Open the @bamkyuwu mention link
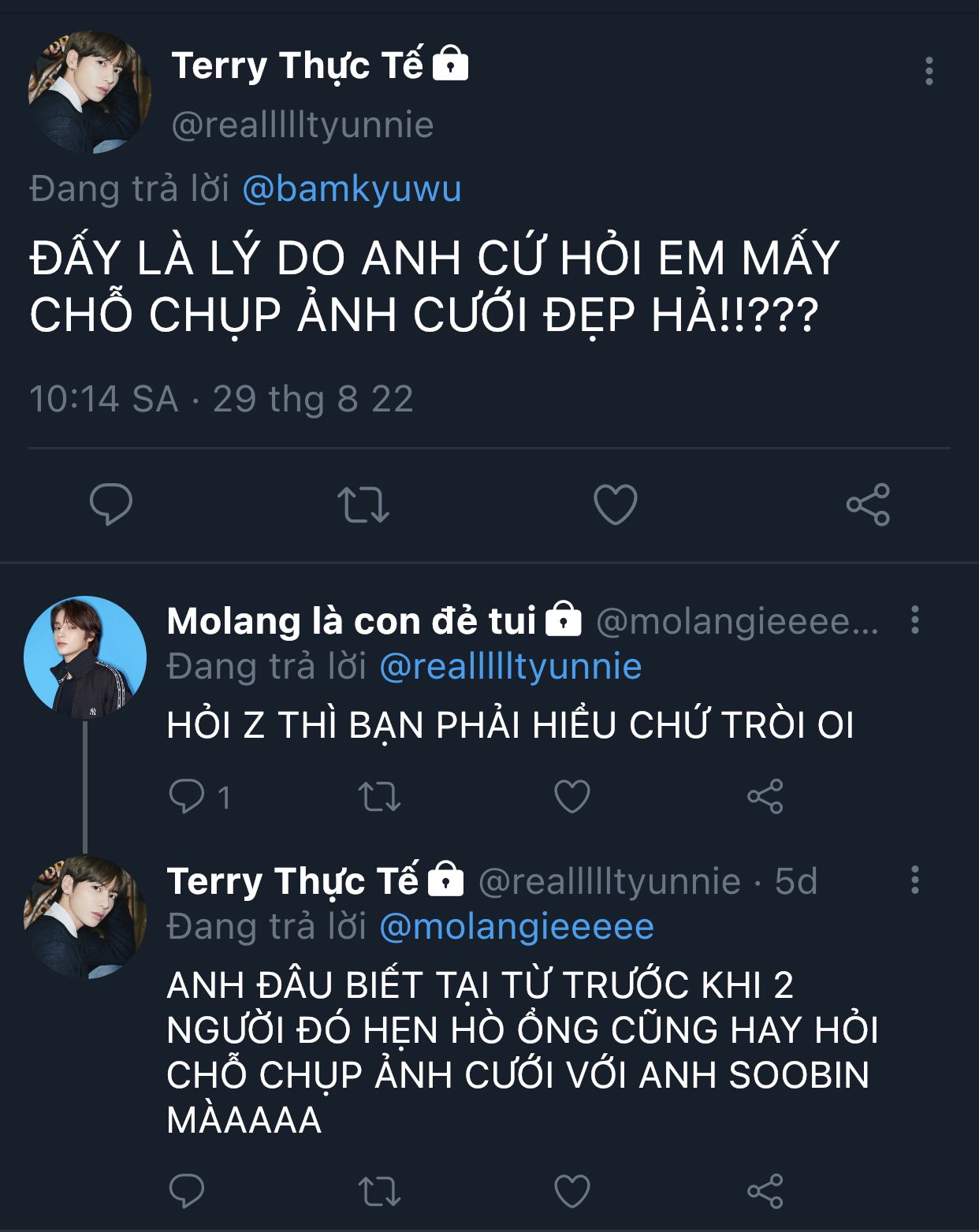 (x=352, y=189)
